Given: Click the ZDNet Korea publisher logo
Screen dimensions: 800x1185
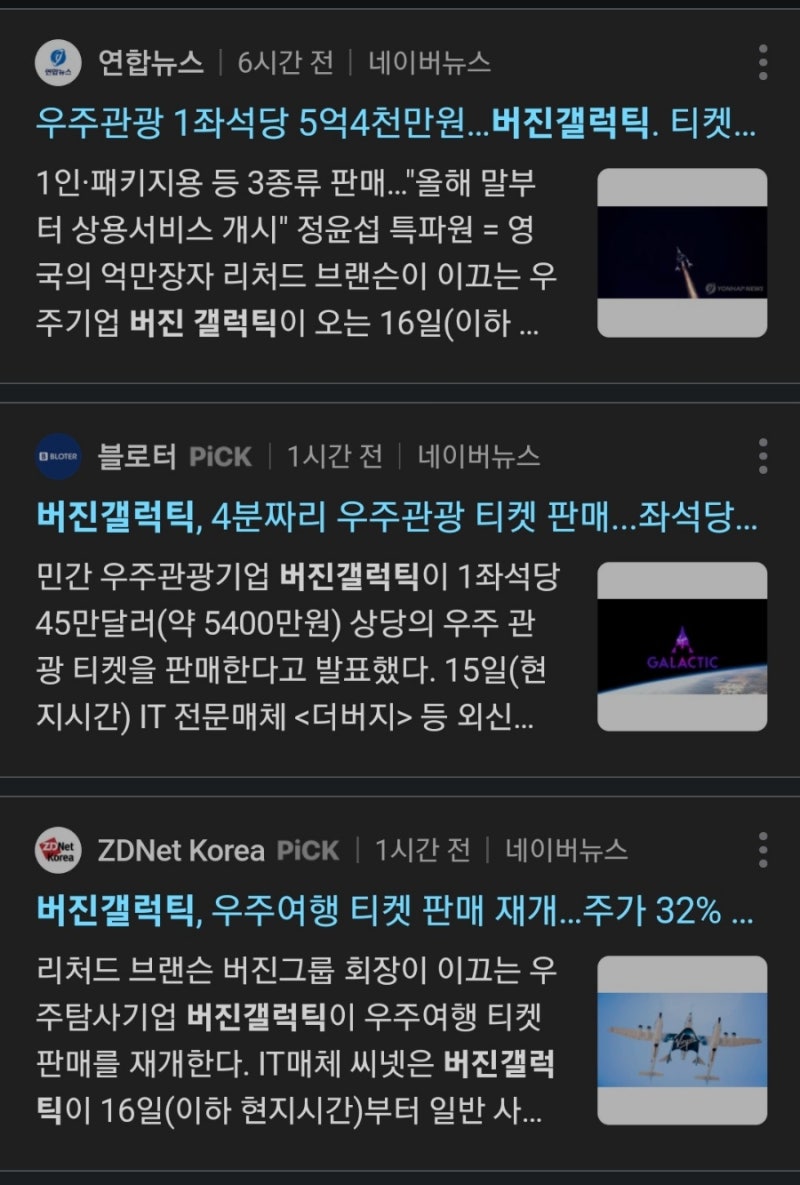Looking at the screenshot, I should tap(57, 852).
